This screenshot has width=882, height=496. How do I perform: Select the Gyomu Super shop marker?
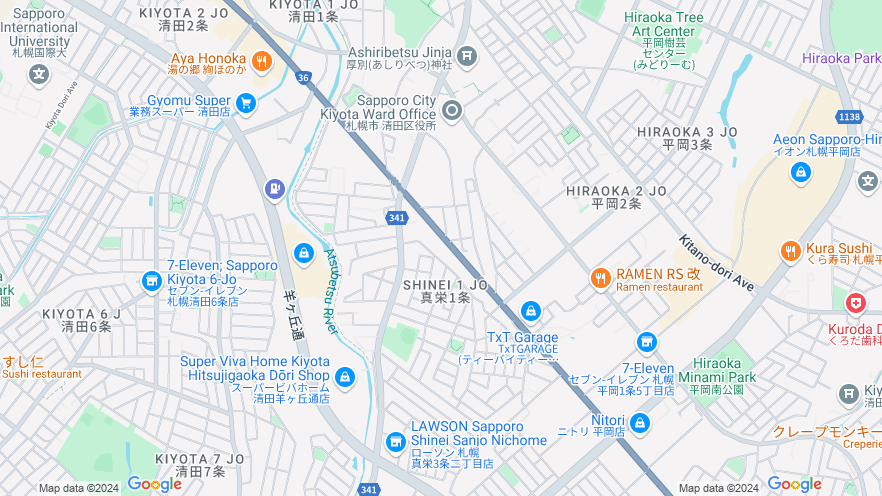click(245, 102)
